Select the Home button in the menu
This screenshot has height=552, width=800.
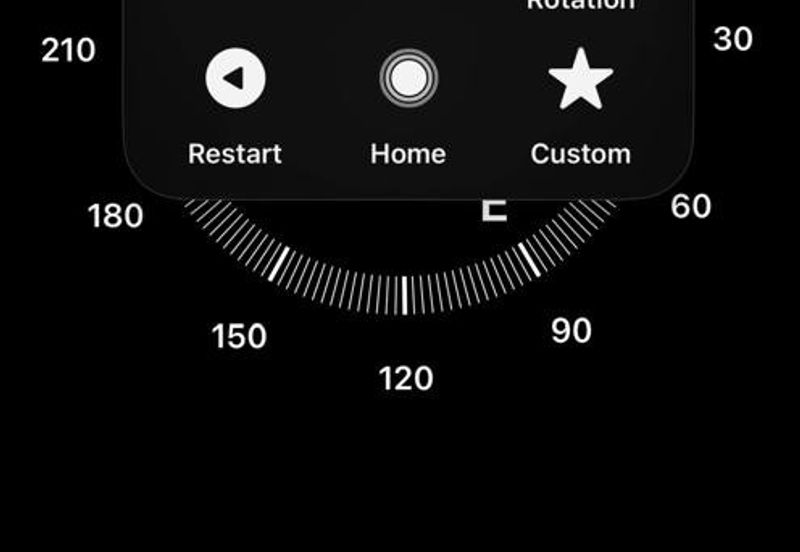[408, 79]
